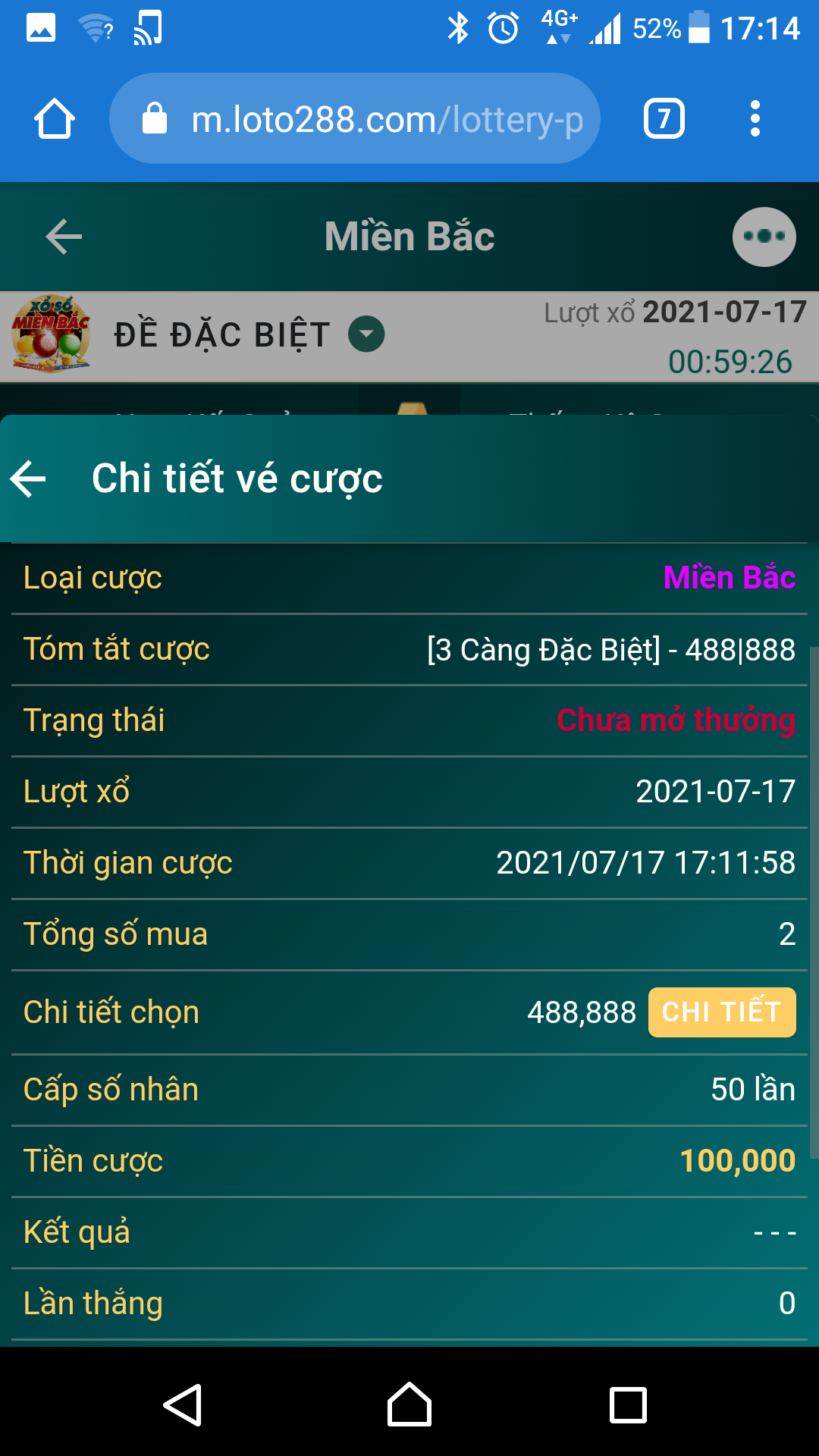
Task: Expand the ĐỀ ĐẶC BIỆT dropdown
Action: (x=366, y=334)
